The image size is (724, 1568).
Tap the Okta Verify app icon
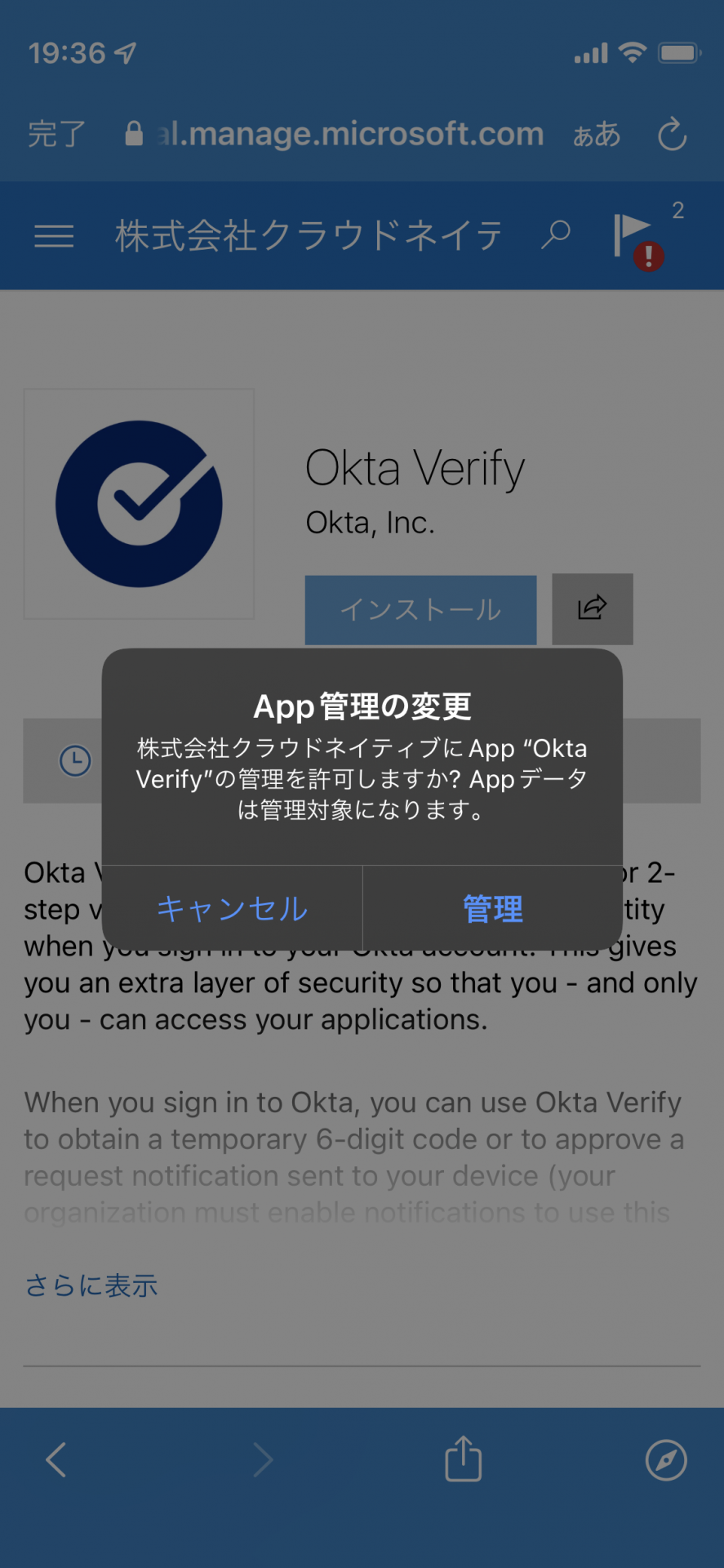138,504
